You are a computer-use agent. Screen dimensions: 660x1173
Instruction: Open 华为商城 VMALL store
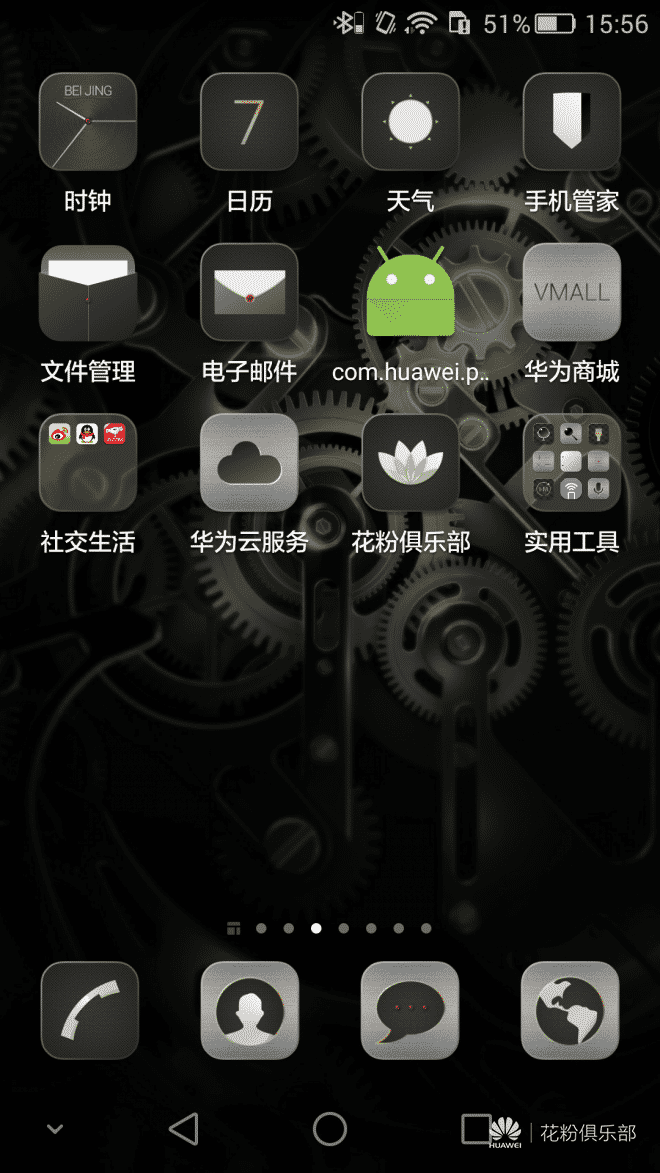(x=571, y=293)
